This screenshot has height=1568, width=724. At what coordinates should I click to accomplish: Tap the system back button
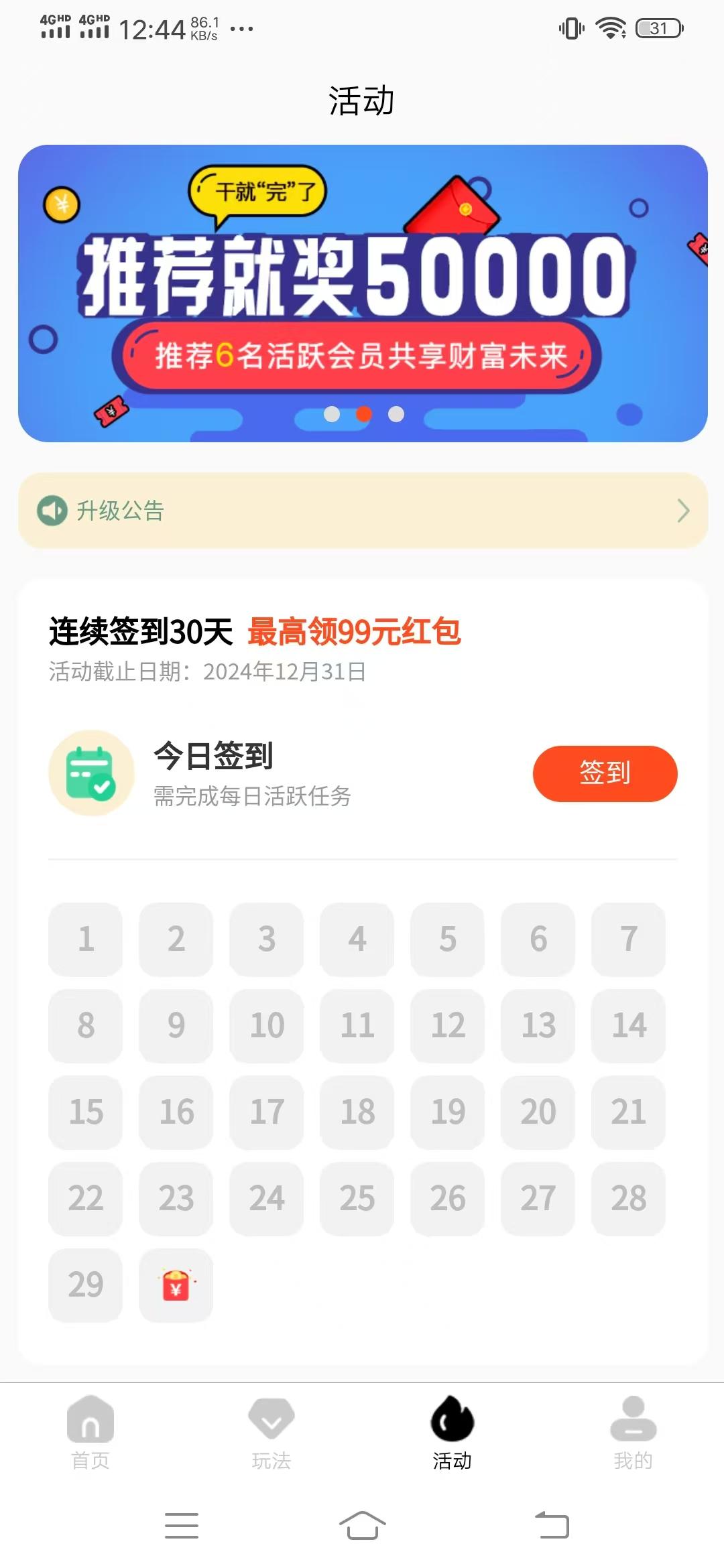pos(552,1526)
